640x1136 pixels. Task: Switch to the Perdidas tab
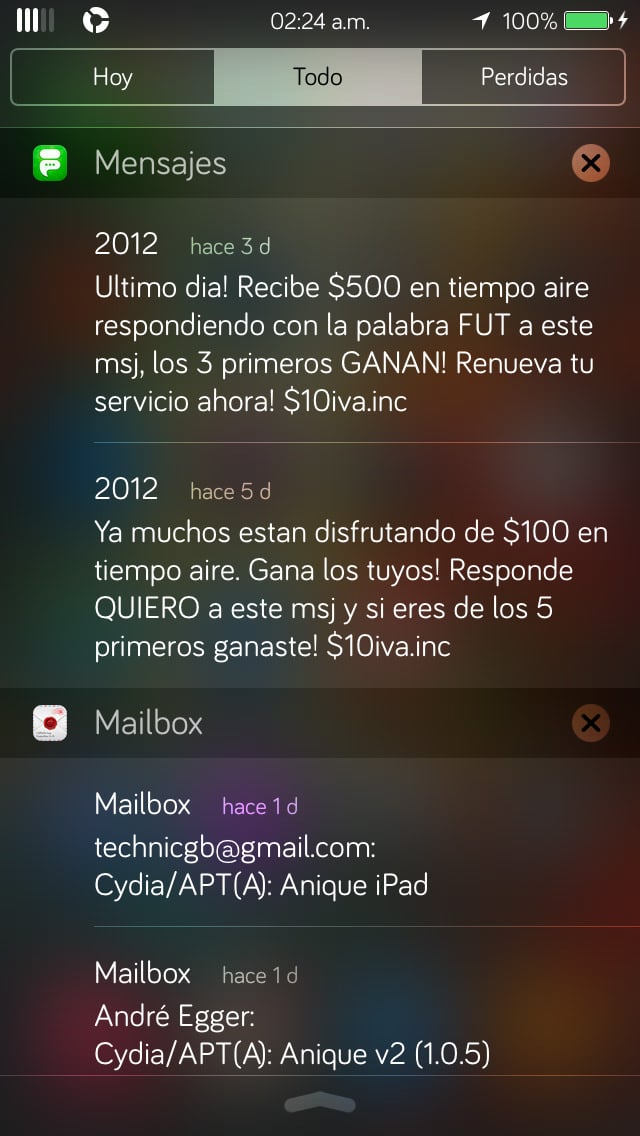pos(523,77)
